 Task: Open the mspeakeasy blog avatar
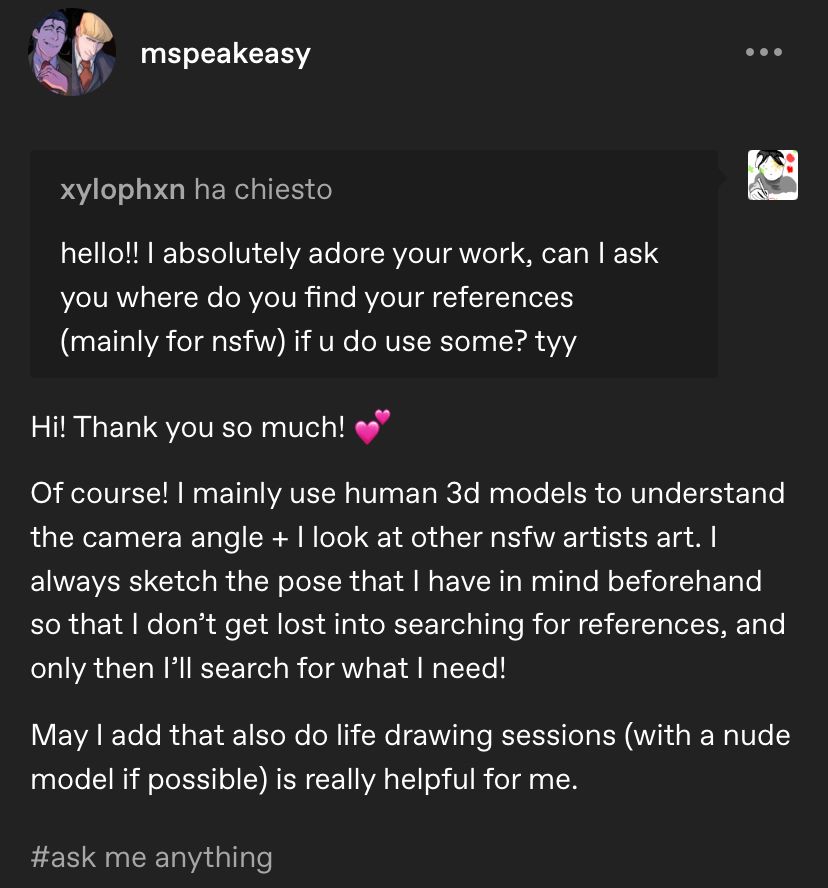coord(71,52)
